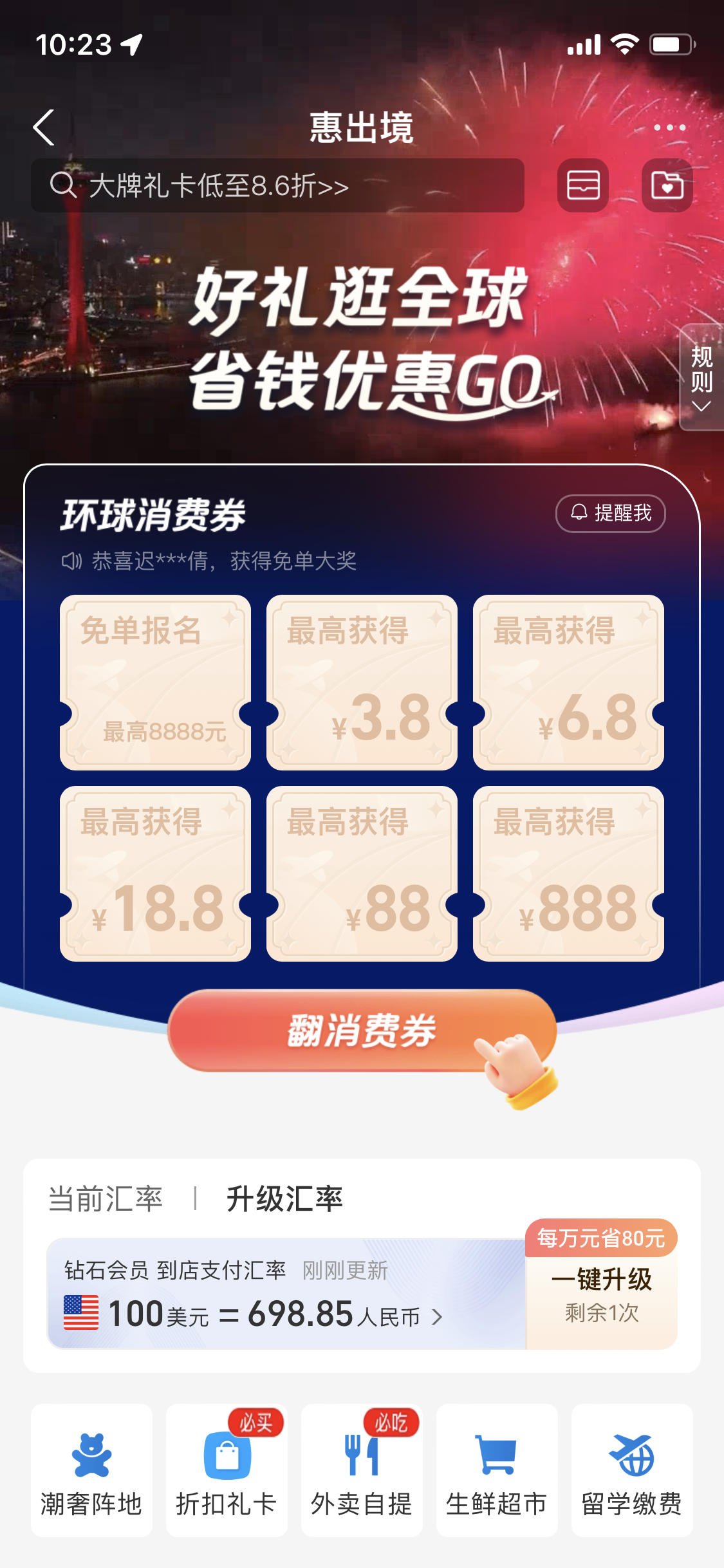Select the ¥888 coupon card
The image size is (724, 1568).
coord(568,873)
